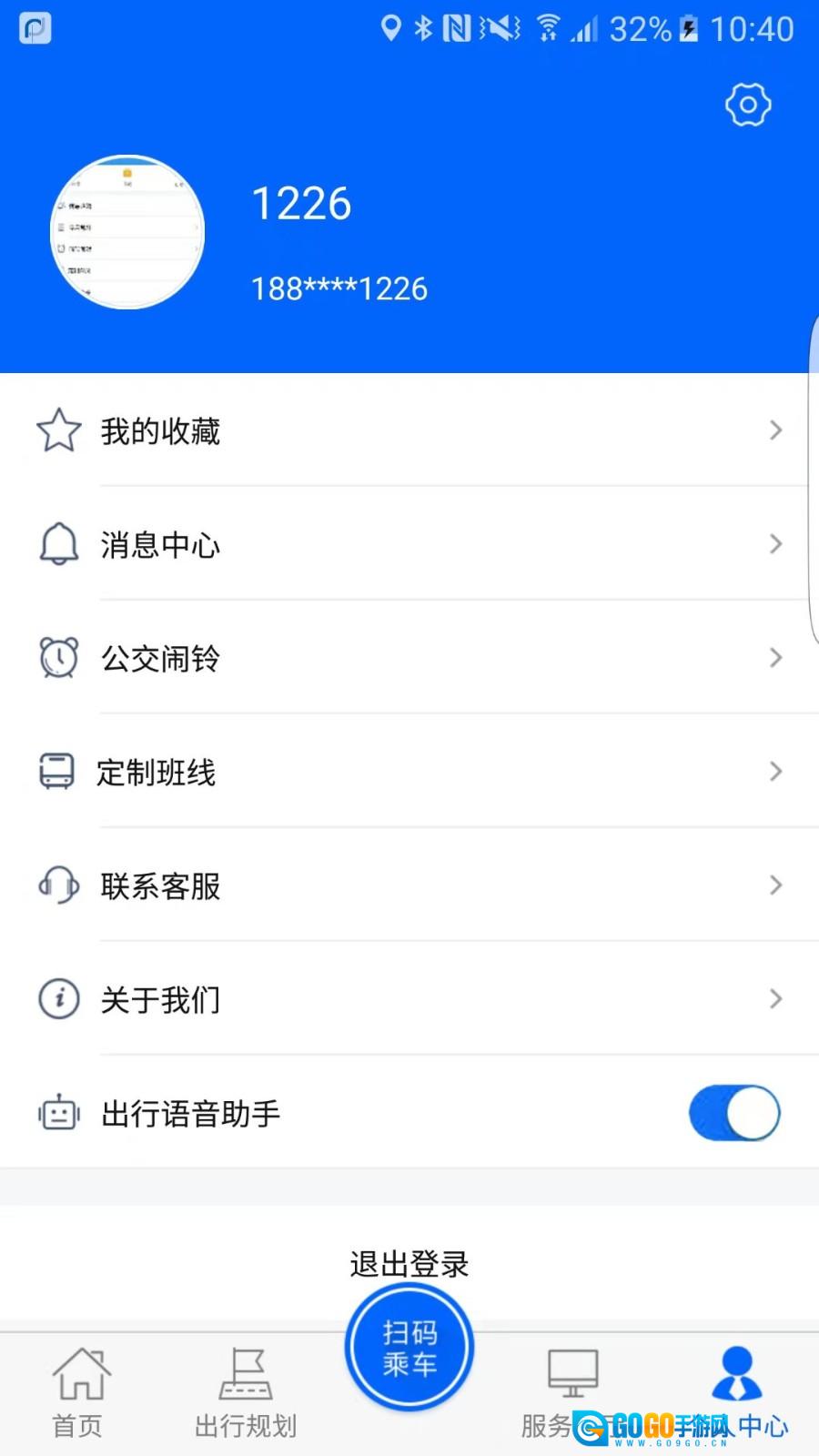Viewport: 819px width, 1456px height.
Task: Tap the 扫码乘车 scan-to-ride button
Action: click(x=409, y=1347)
